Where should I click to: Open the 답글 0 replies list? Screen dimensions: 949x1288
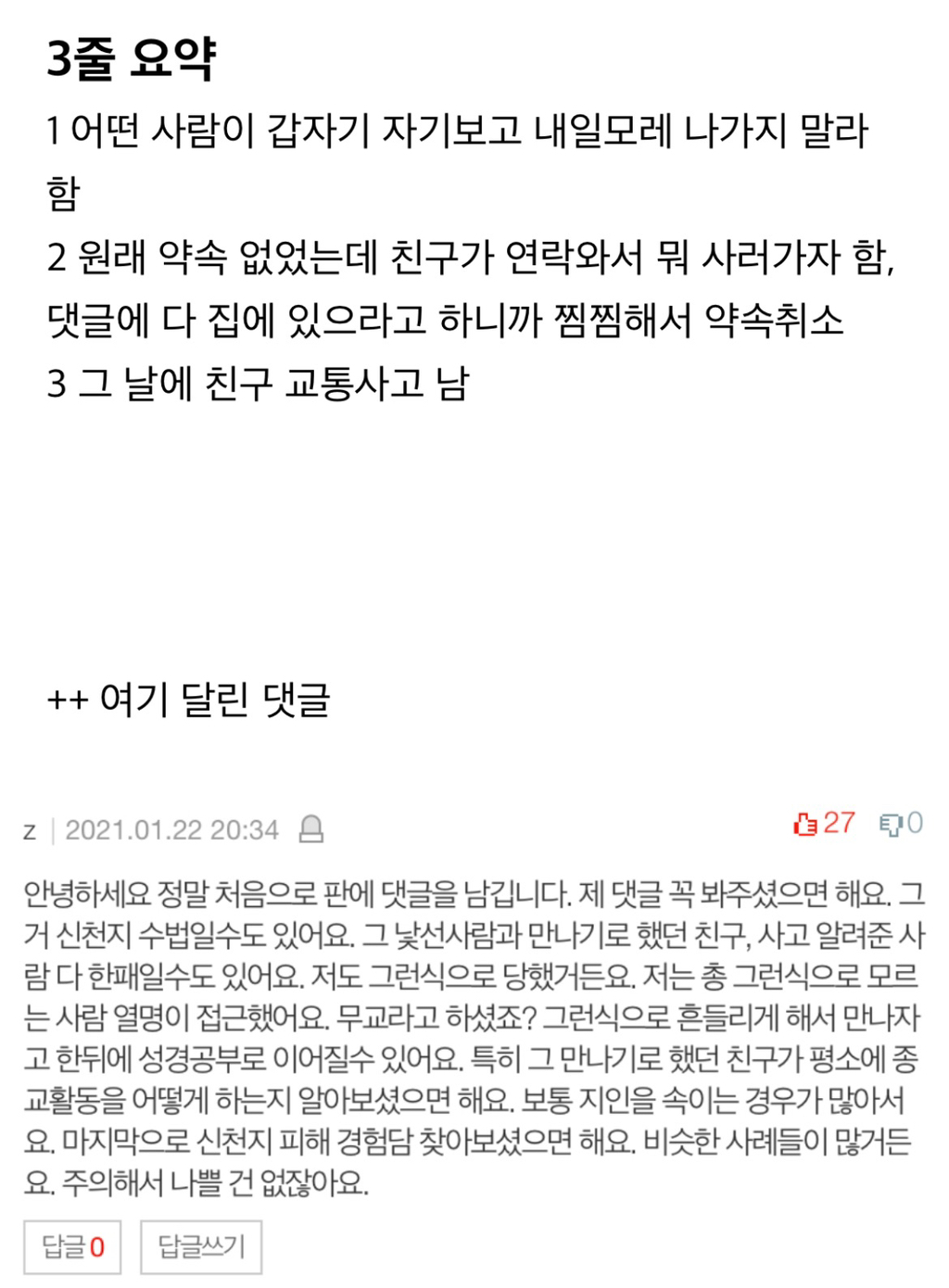(x=74, y=1247)
